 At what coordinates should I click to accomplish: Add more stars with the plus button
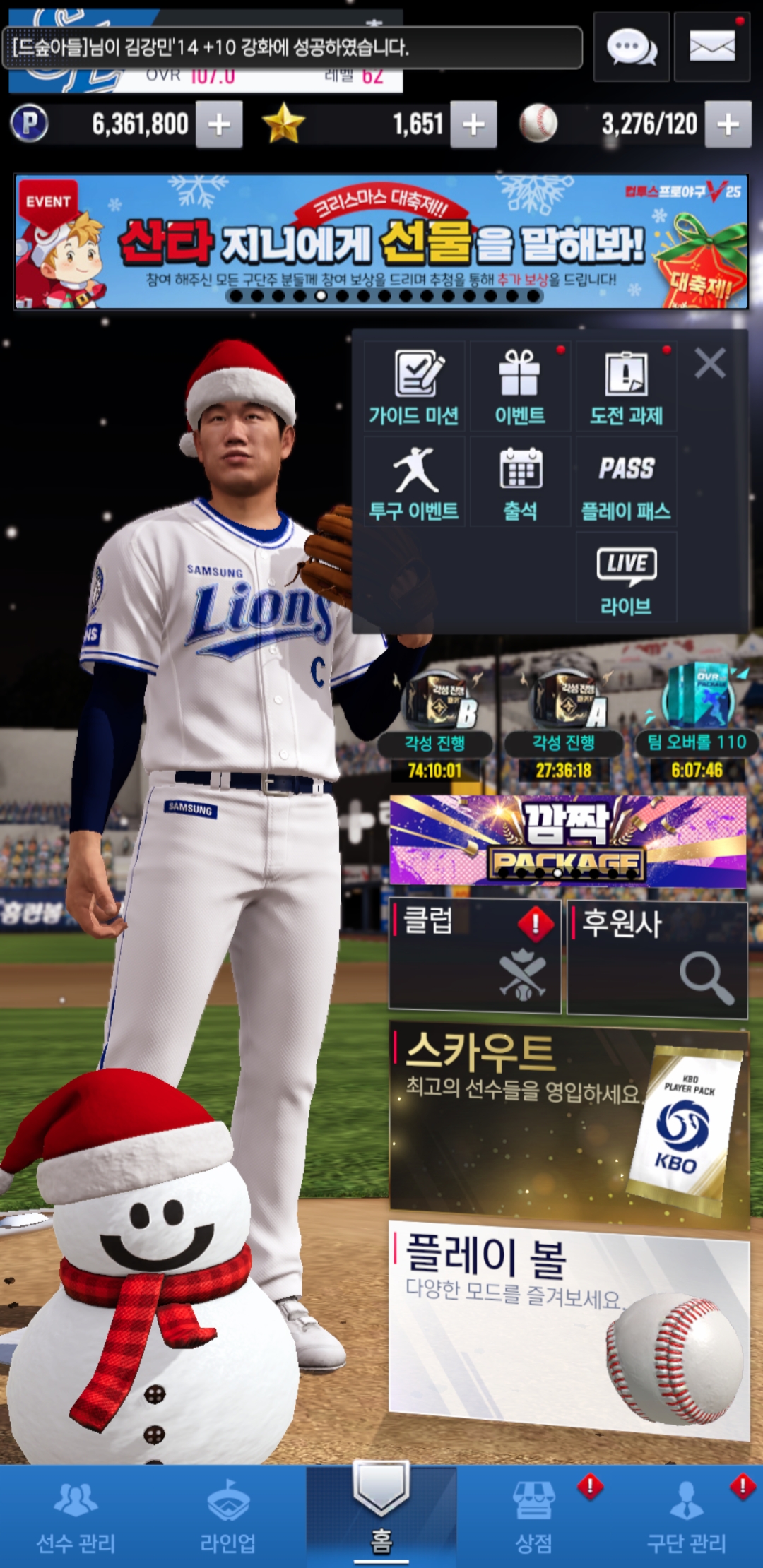[x=473, y=125]
